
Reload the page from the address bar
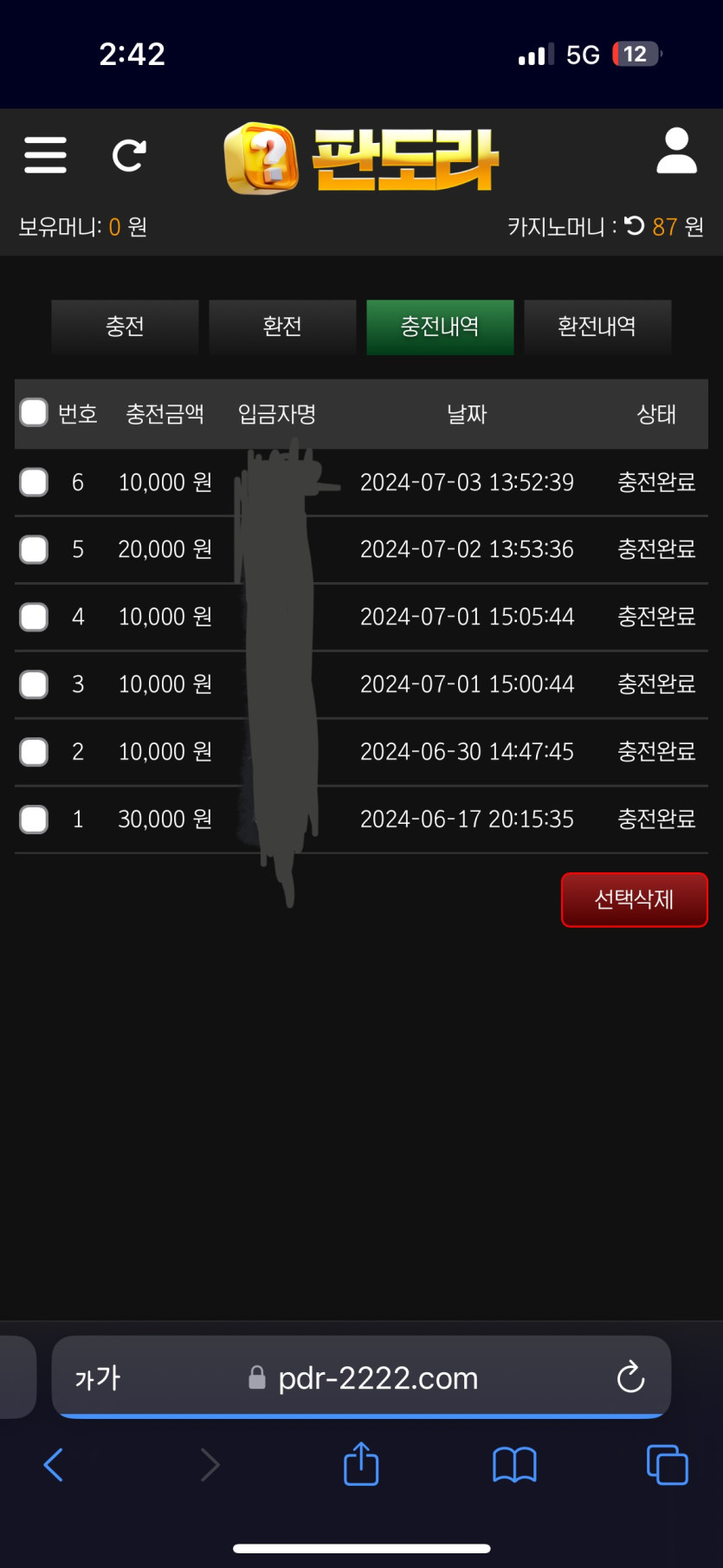(x=630, y=1377)
